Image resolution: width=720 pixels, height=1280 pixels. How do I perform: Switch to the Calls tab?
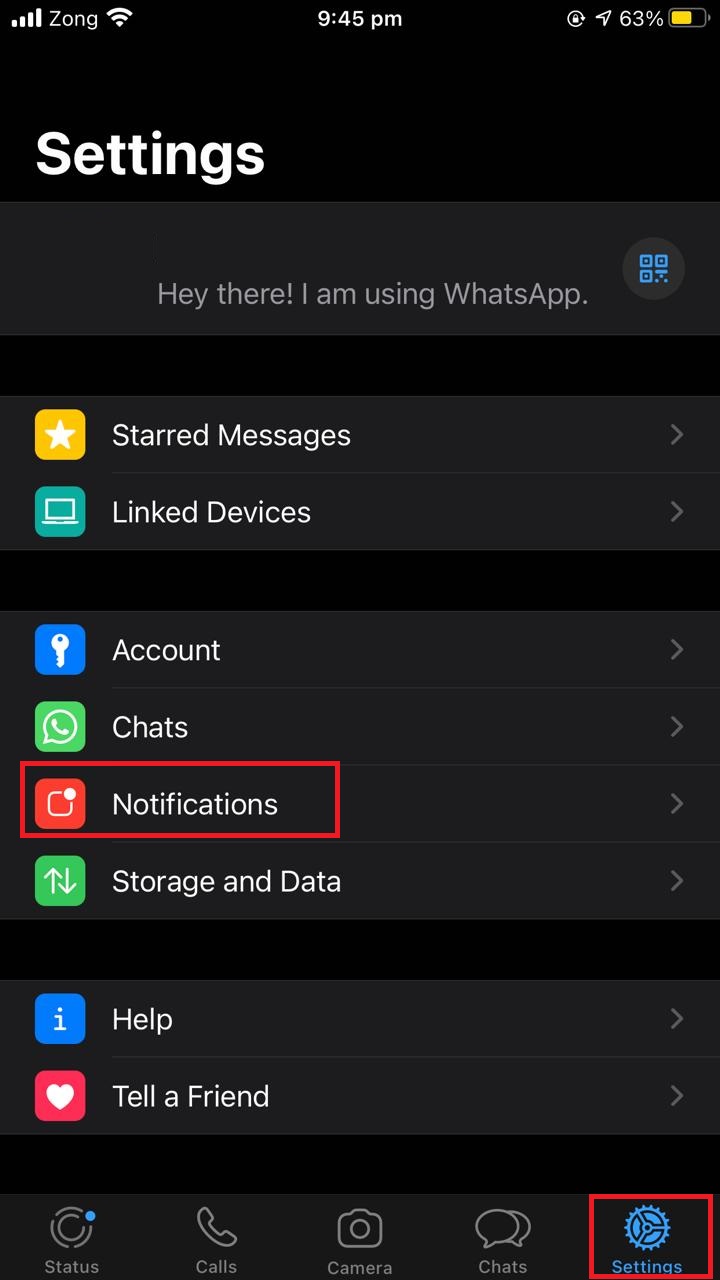pos(216,1240)
